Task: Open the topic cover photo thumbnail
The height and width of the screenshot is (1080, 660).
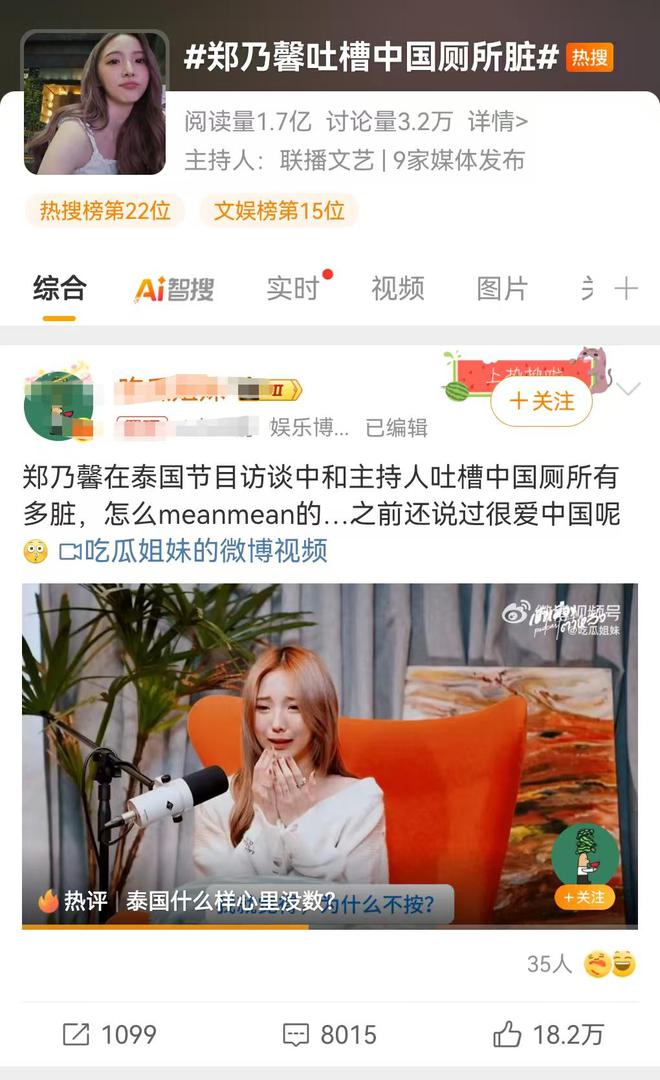Action: [96, 103]
